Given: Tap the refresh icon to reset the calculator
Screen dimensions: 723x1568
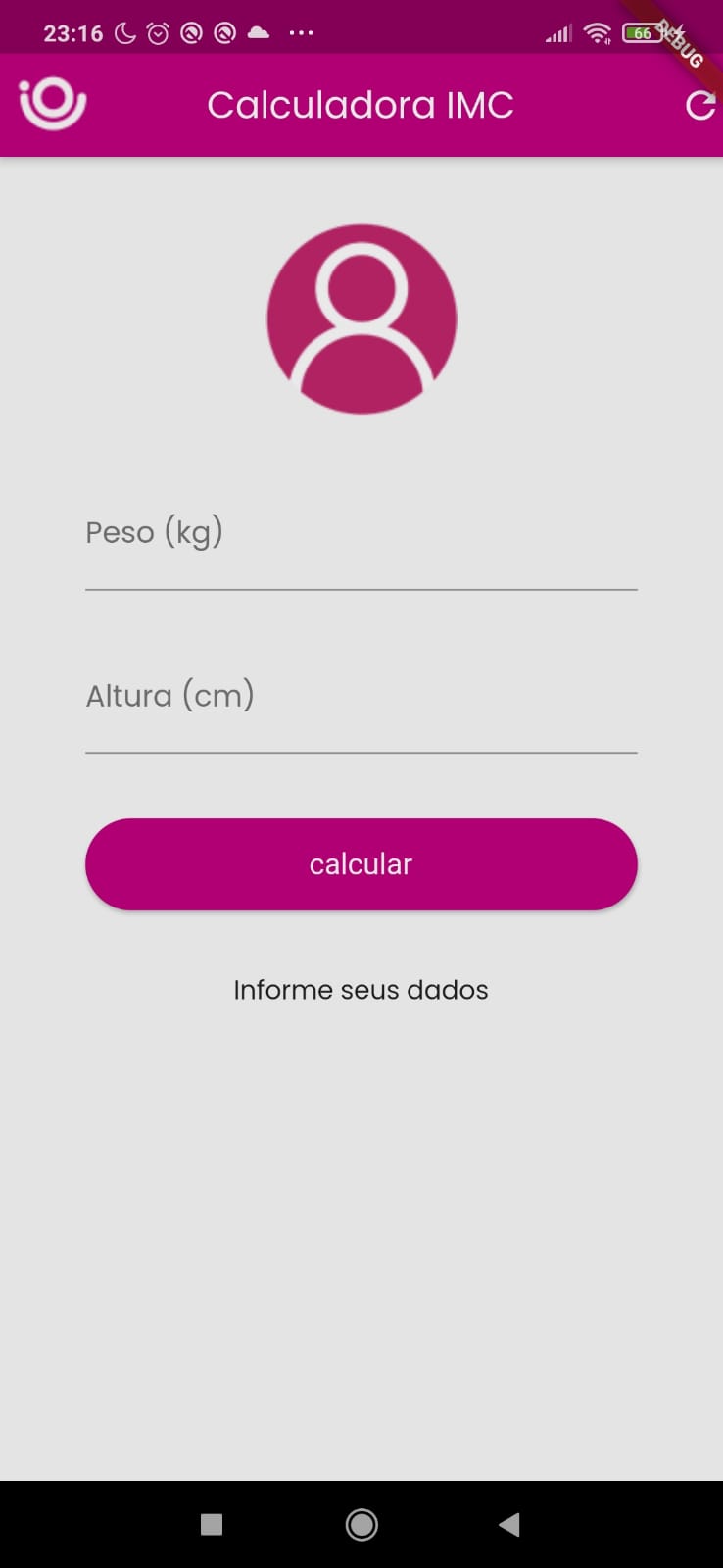Looking at the screenshot, I should pyautogui.click(x=699, y=104).
